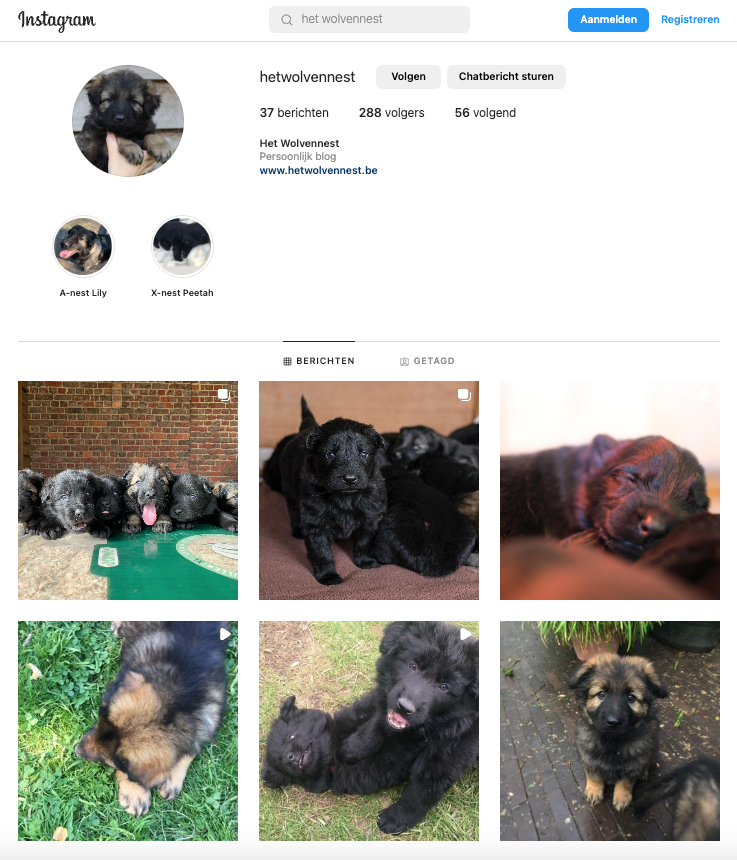Open the Registreren link
The width and height of the screenshot is (737, 860).
coord(690,20)
